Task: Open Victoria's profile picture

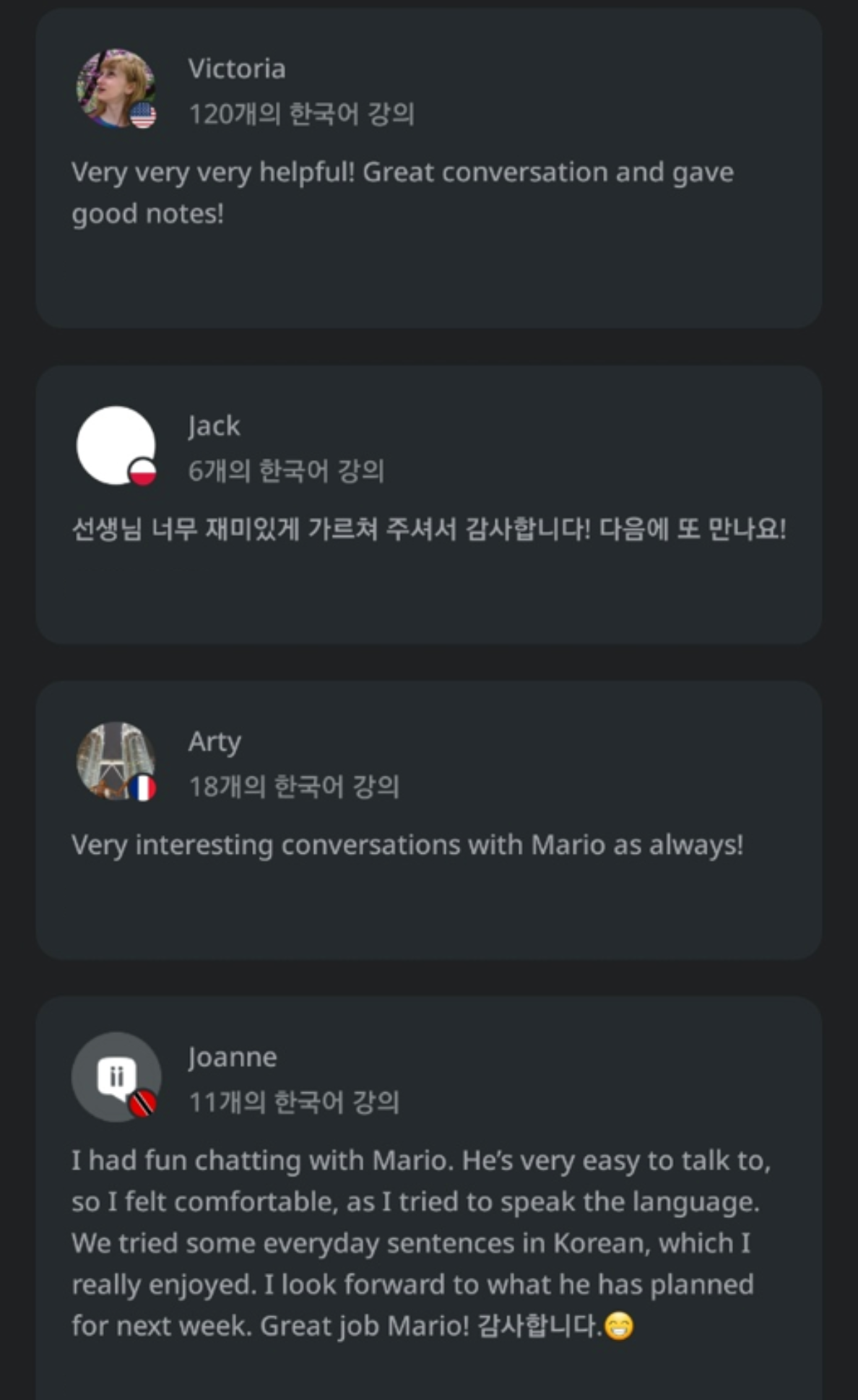Action: click(116, 89)
